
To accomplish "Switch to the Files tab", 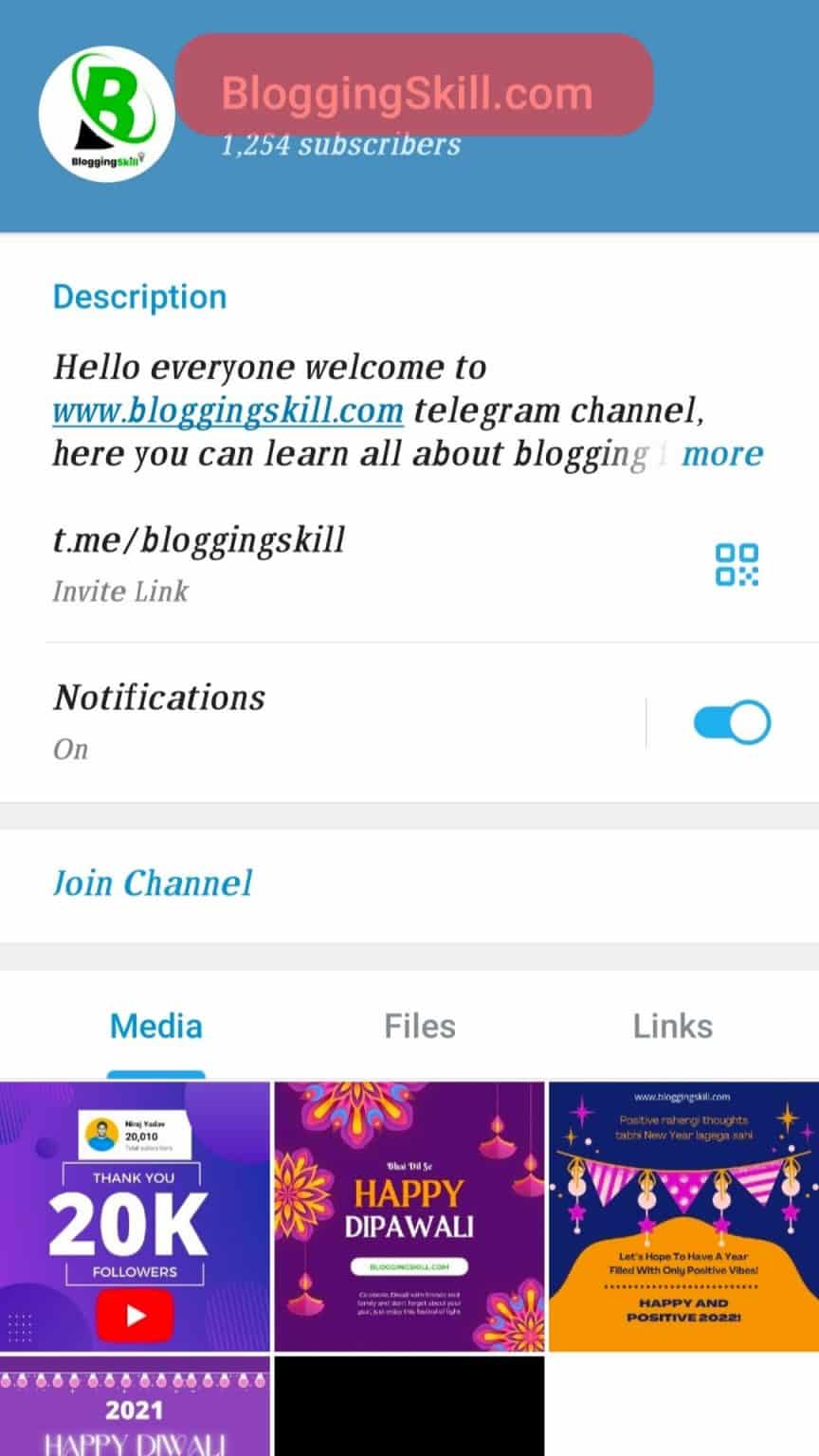I will point(419,1025).
